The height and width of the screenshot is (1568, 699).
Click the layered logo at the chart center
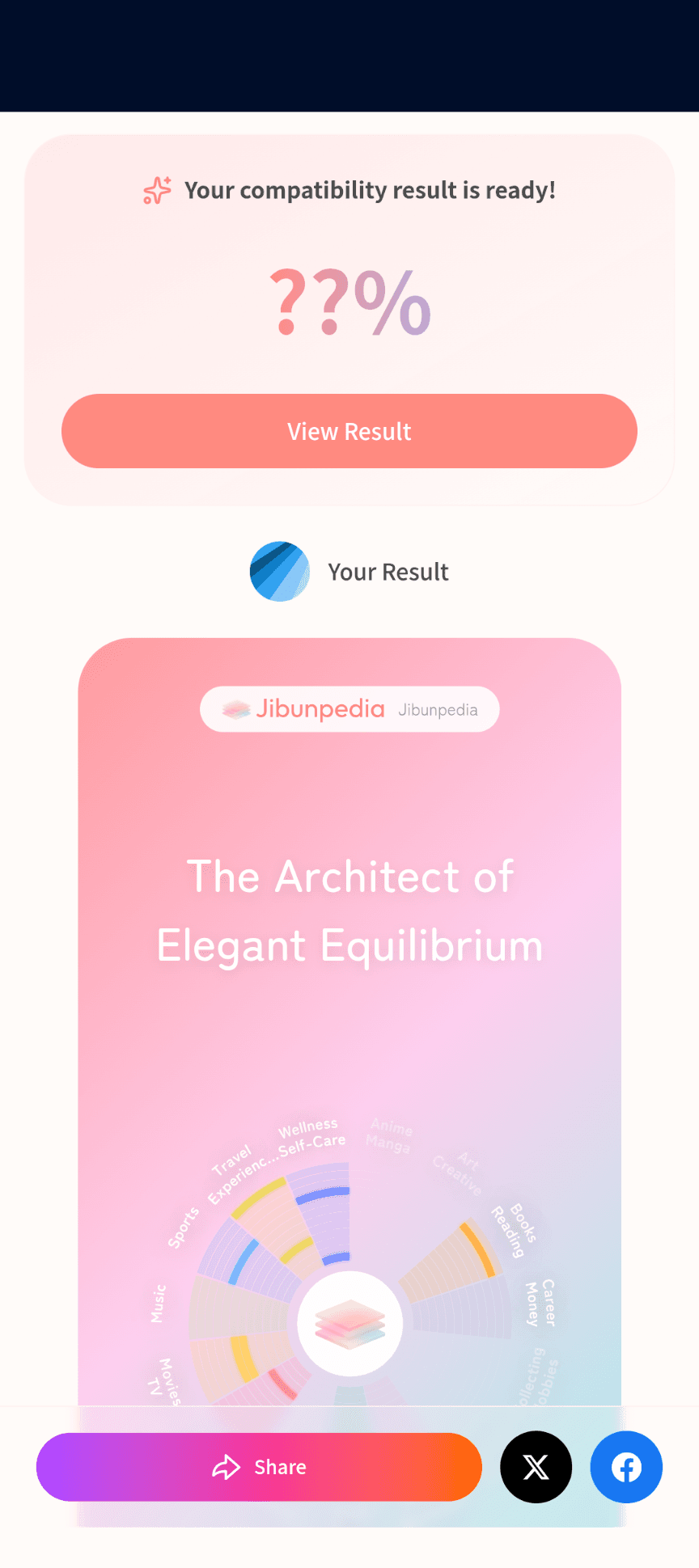click(349, 1323)
